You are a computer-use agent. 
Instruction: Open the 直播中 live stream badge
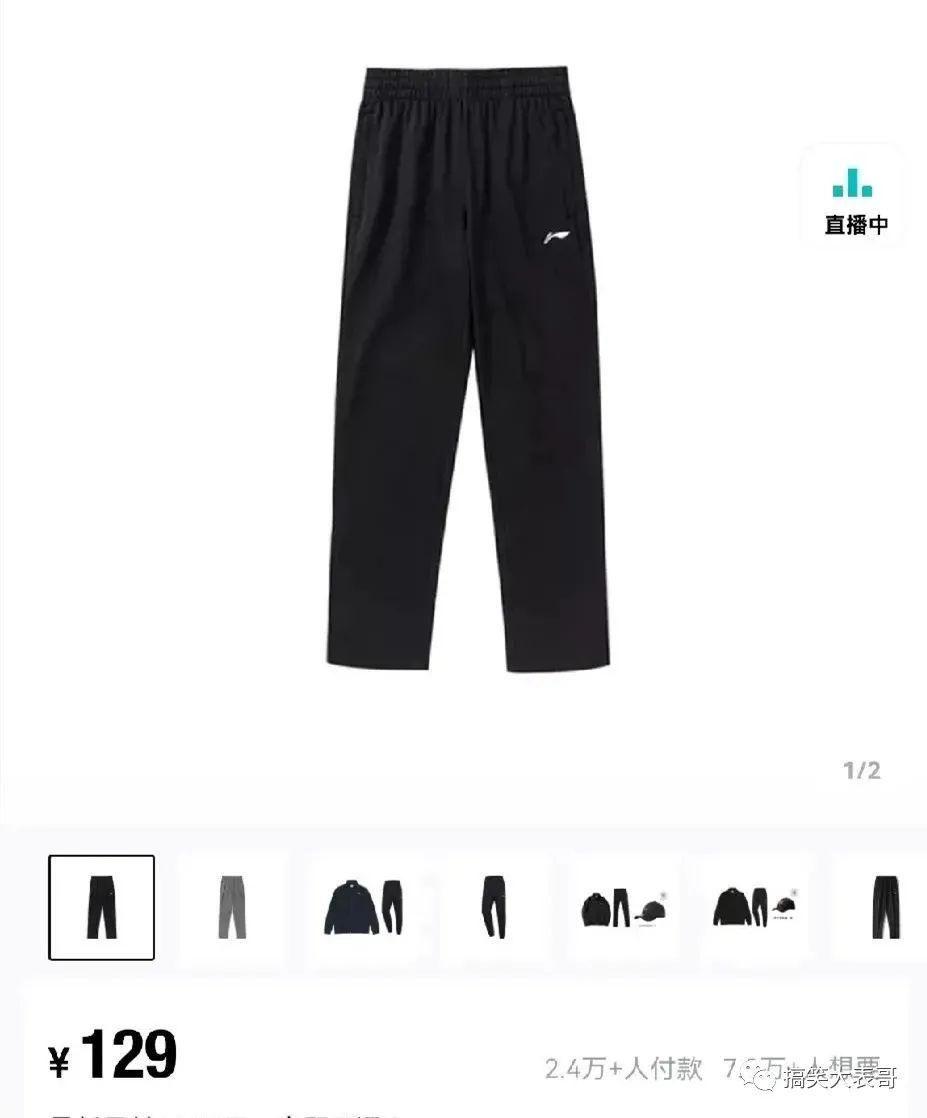[x=855, y=197]
